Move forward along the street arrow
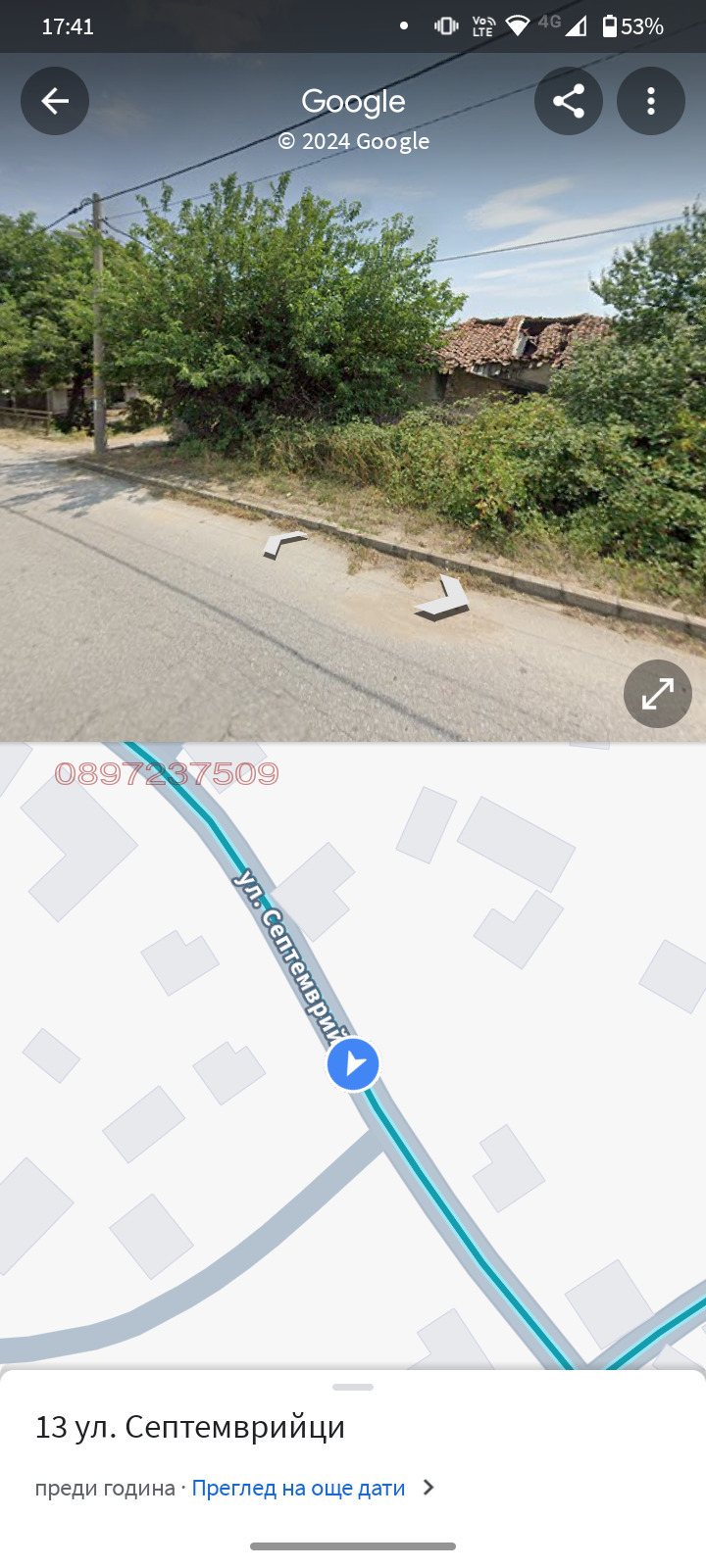706x1568 pixels. [445, 600]
